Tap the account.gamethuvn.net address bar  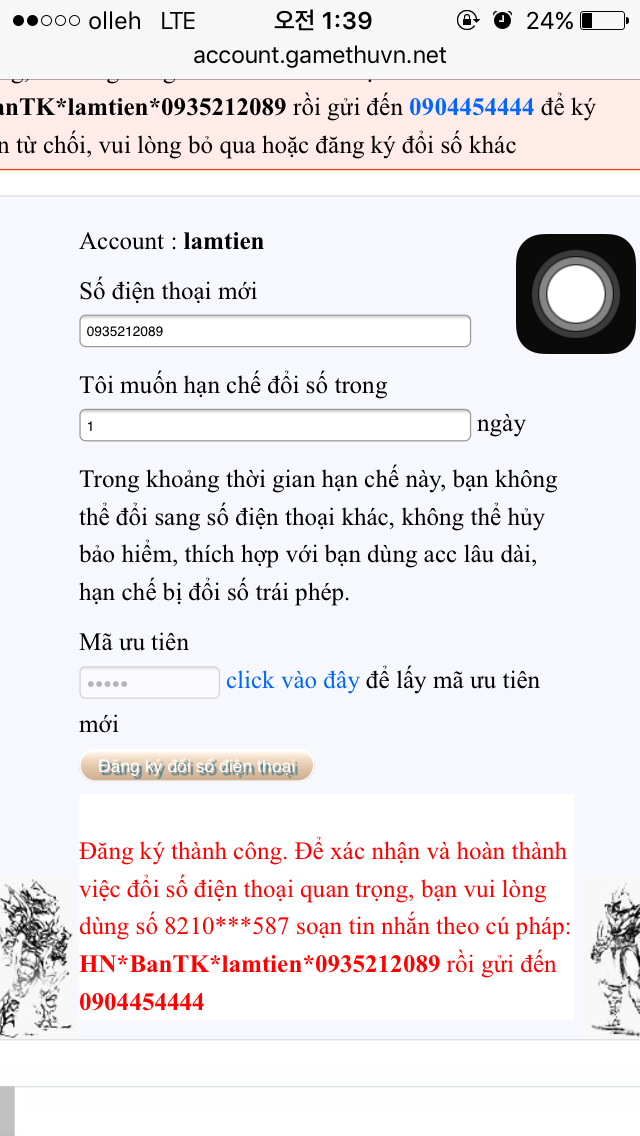[320, 56]
